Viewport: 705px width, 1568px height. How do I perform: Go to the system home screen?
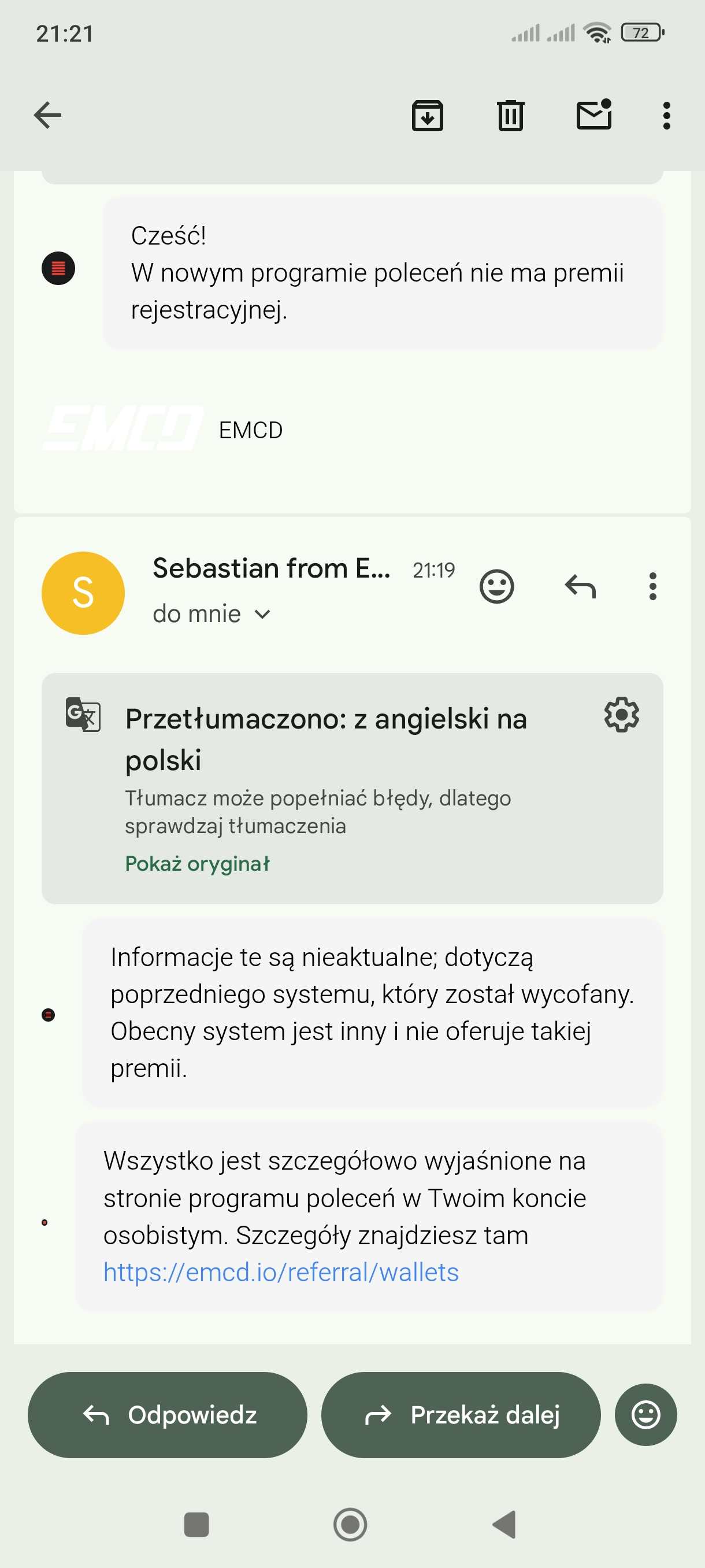pyautogui.click(x=350, y=1524)
